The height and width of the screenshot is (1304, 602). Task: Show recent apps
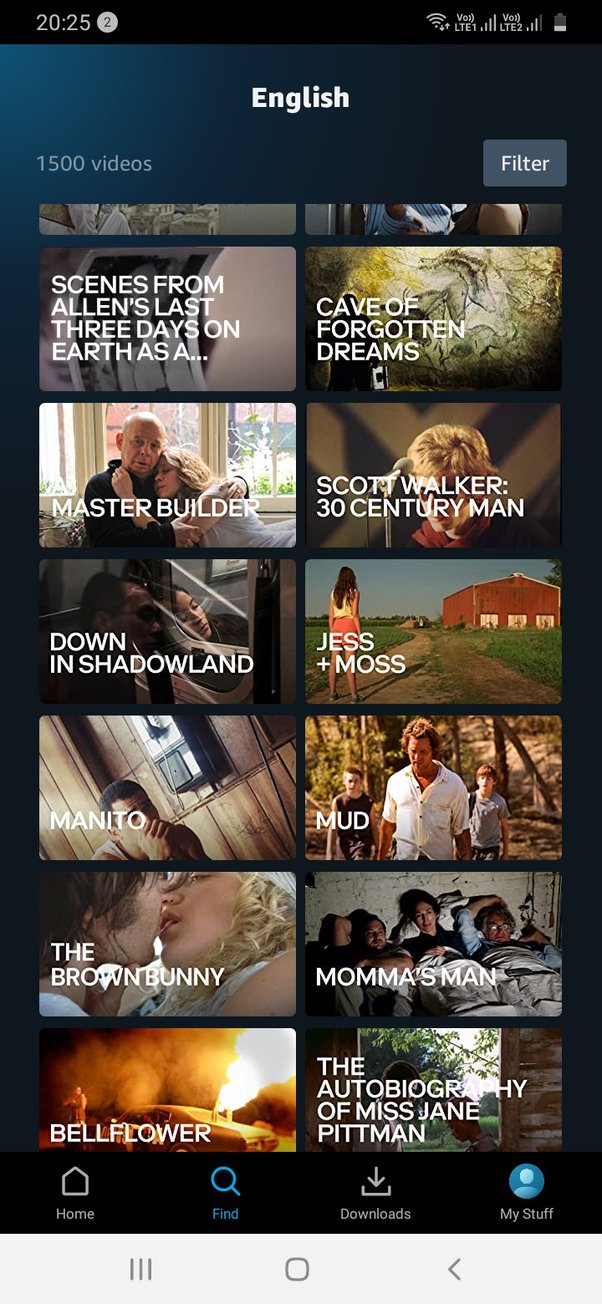tap(141, 1269)
